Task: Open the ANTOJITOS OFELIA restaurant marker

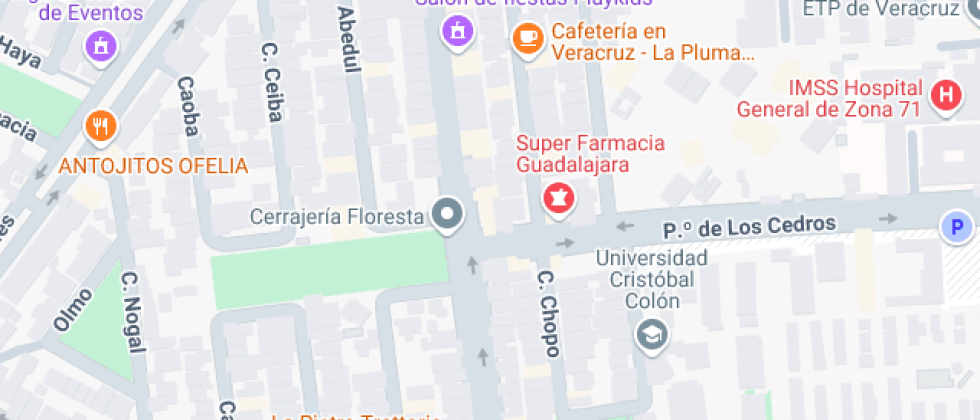Action: coord(102,126)
